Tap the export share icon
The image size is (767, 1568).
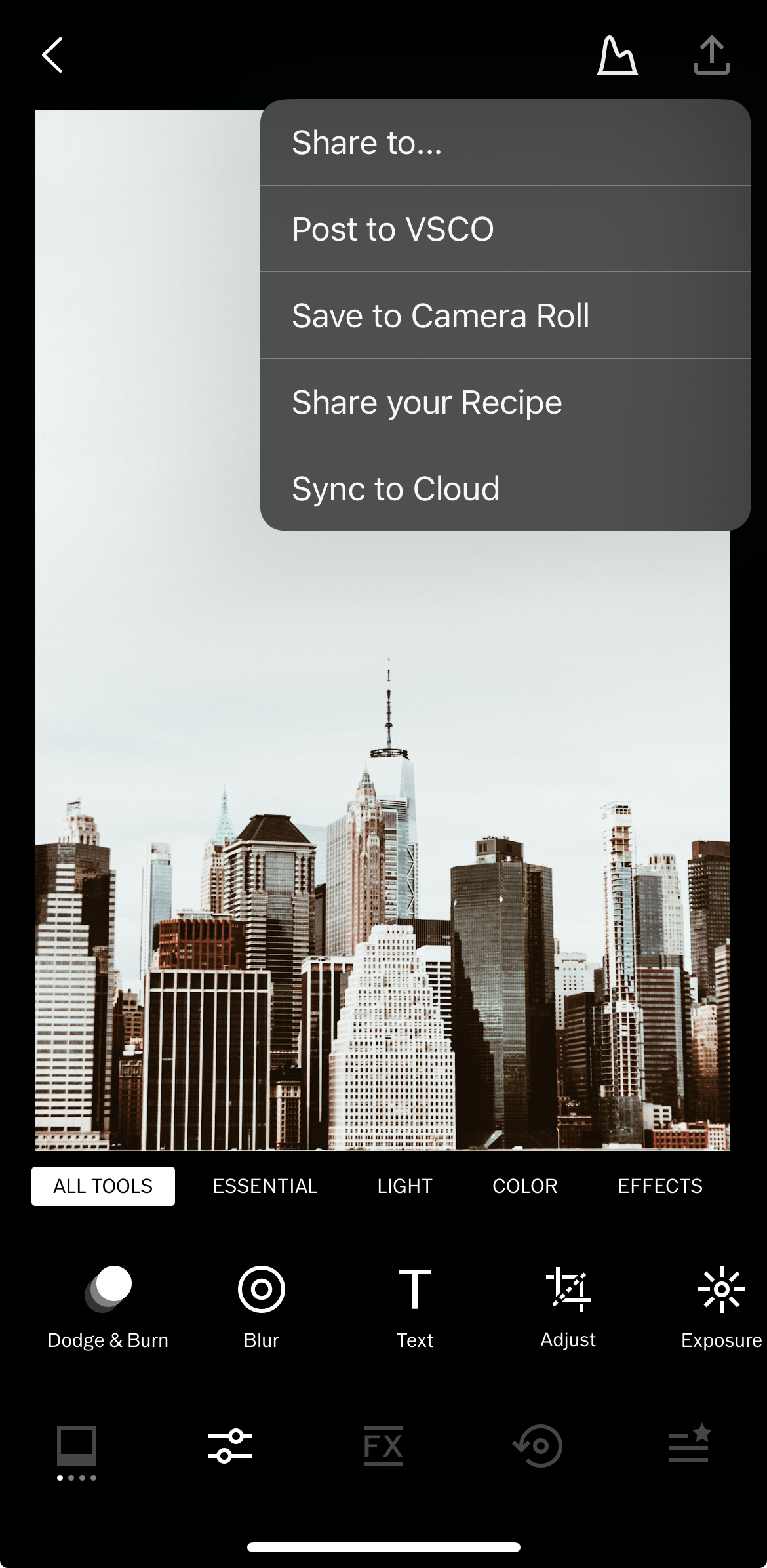pos(711,55)
